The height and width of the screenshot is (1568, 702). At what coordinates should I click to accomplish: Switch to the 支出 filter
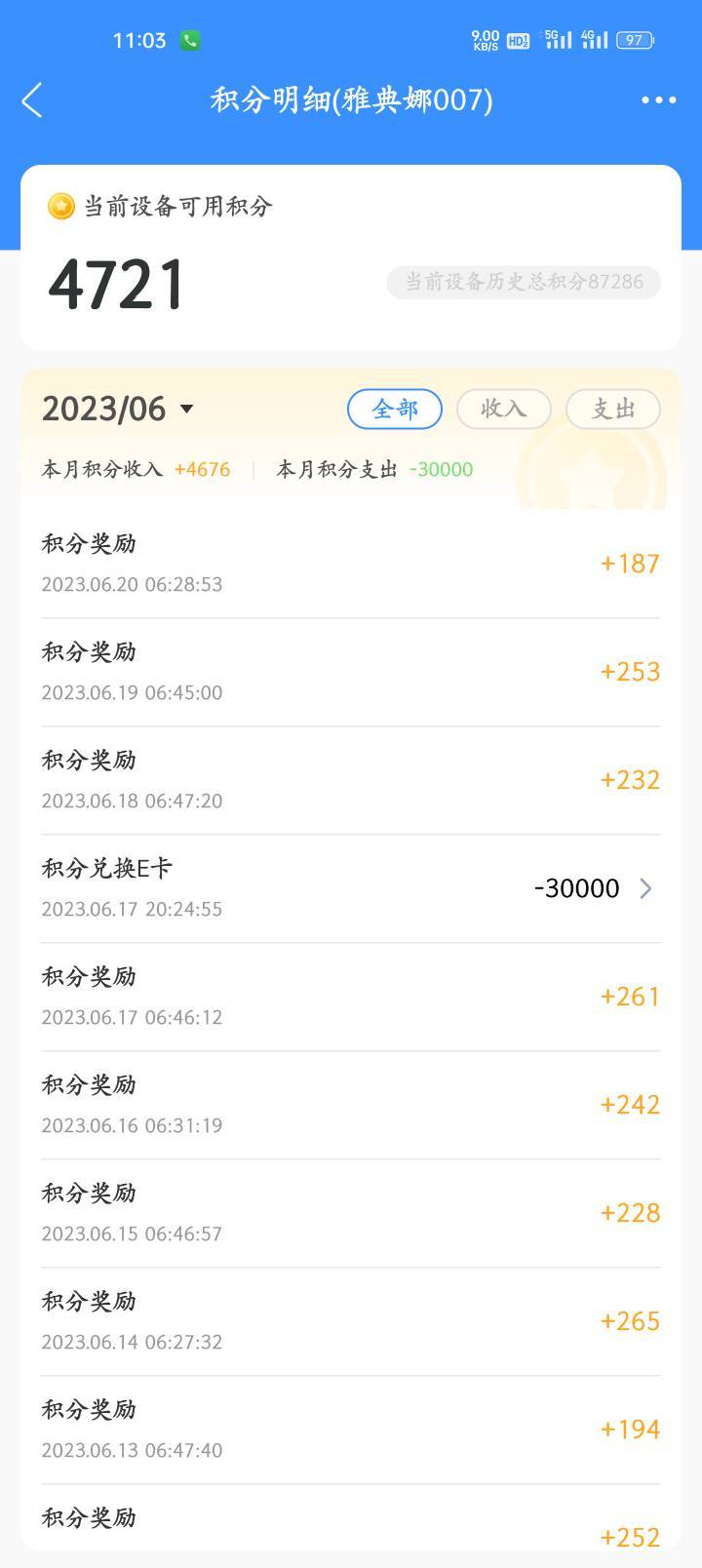613,409
